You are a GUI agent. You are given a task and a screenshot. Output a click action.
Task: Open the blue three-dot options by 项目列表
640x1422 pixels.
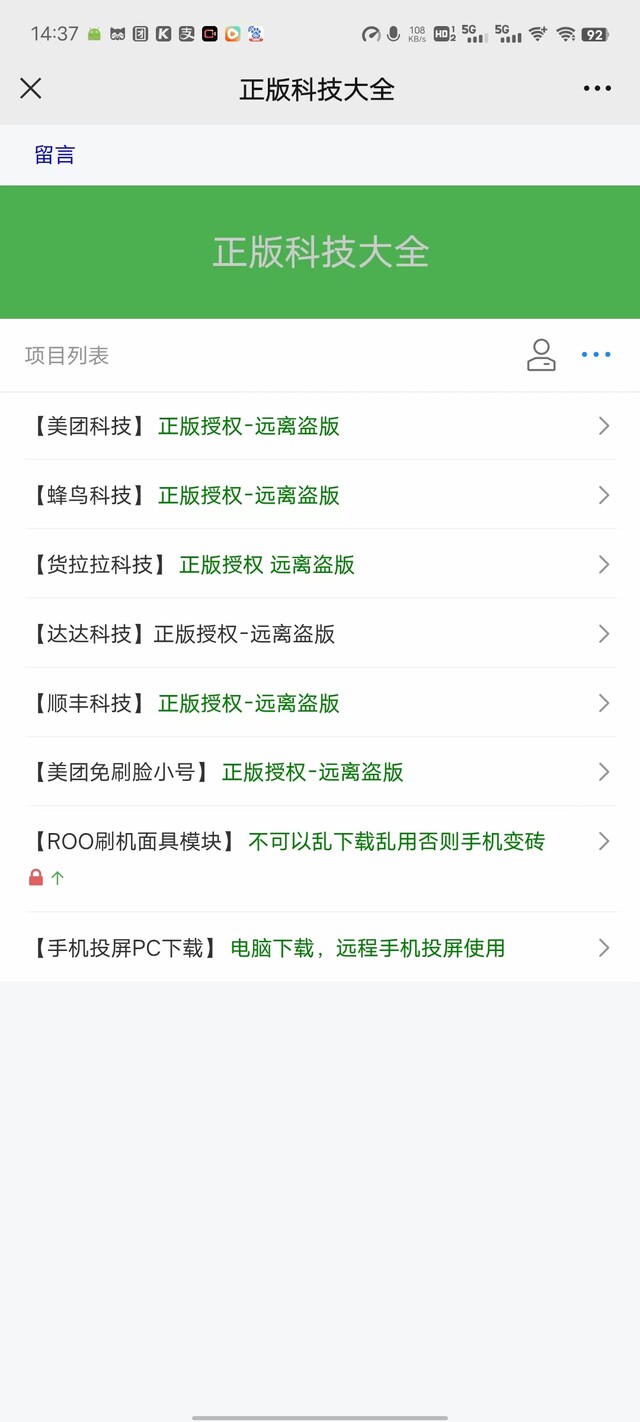pyautogui.click(x=596, y=355)
